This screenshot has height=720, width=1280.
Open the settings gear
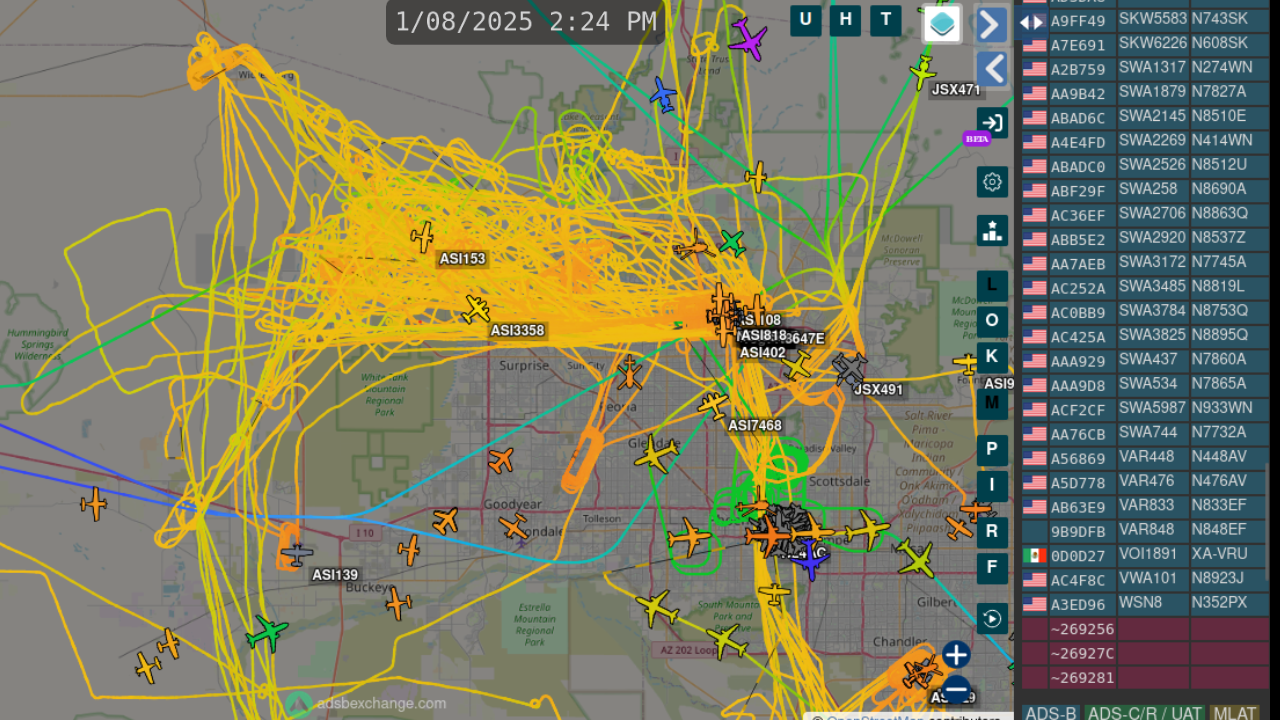[992, 182]
